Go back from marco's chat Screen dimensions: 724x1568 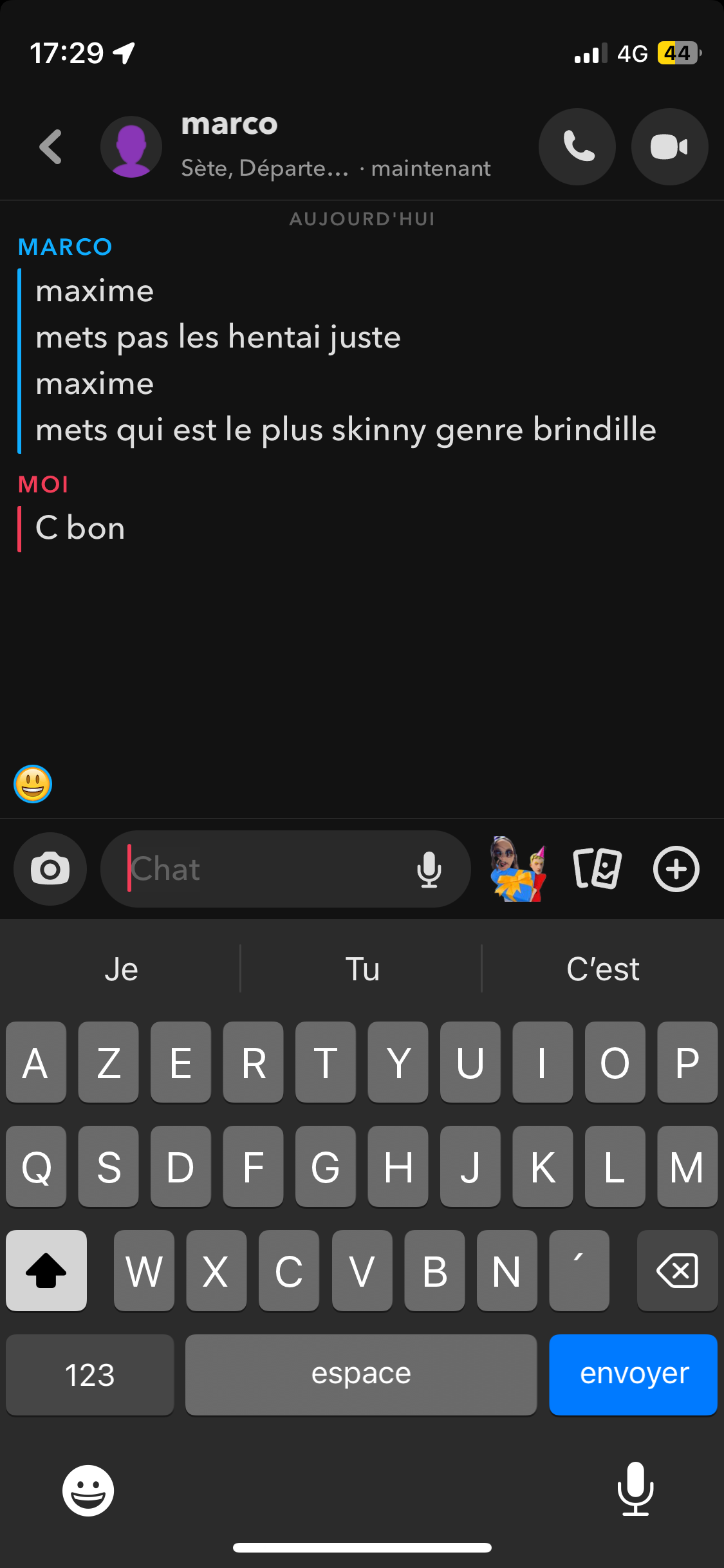51,147
